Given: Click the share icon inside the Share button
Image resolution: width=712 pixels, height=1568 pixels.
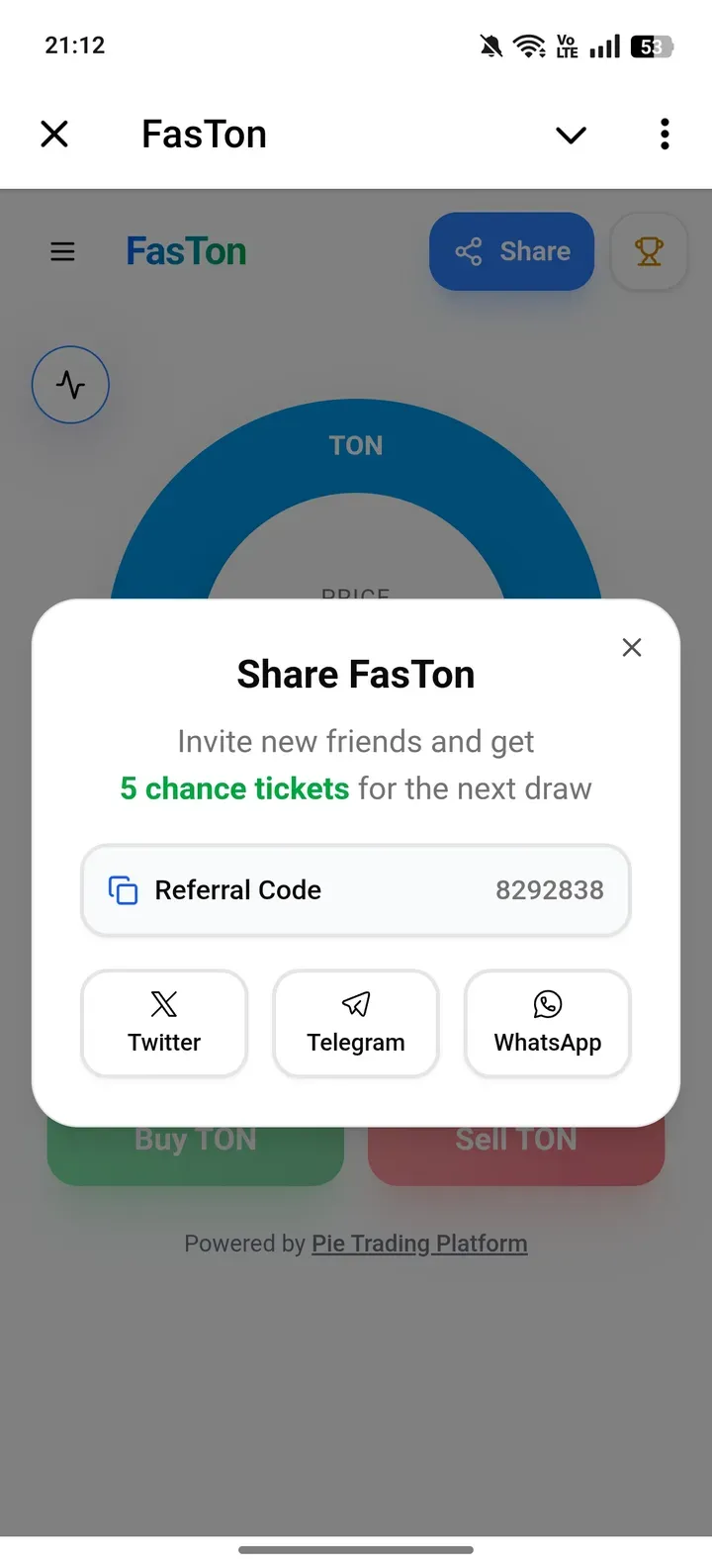Looking at the screenshot, I should click(469, 251).
